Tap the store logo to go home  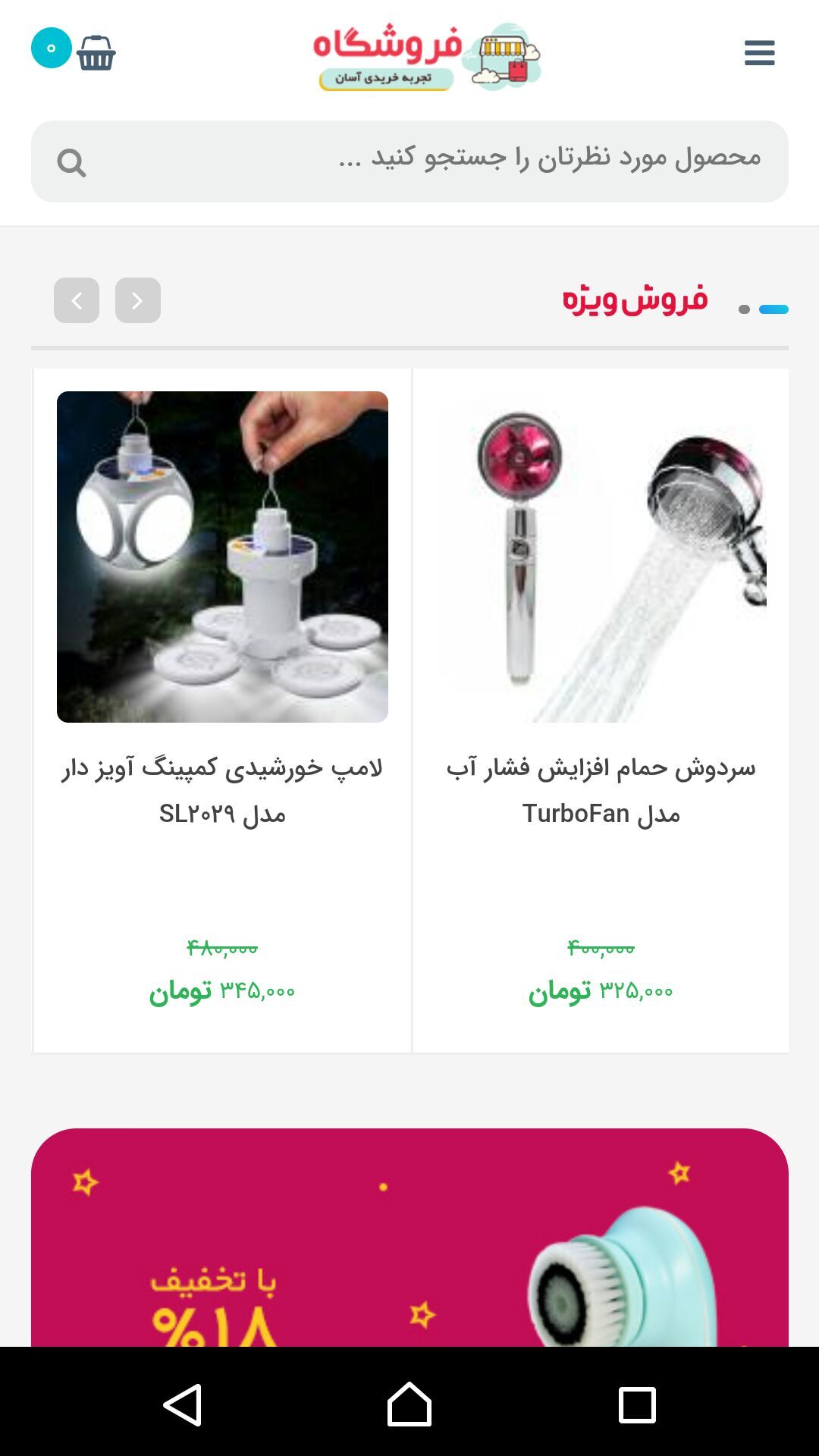click(427, 56)
